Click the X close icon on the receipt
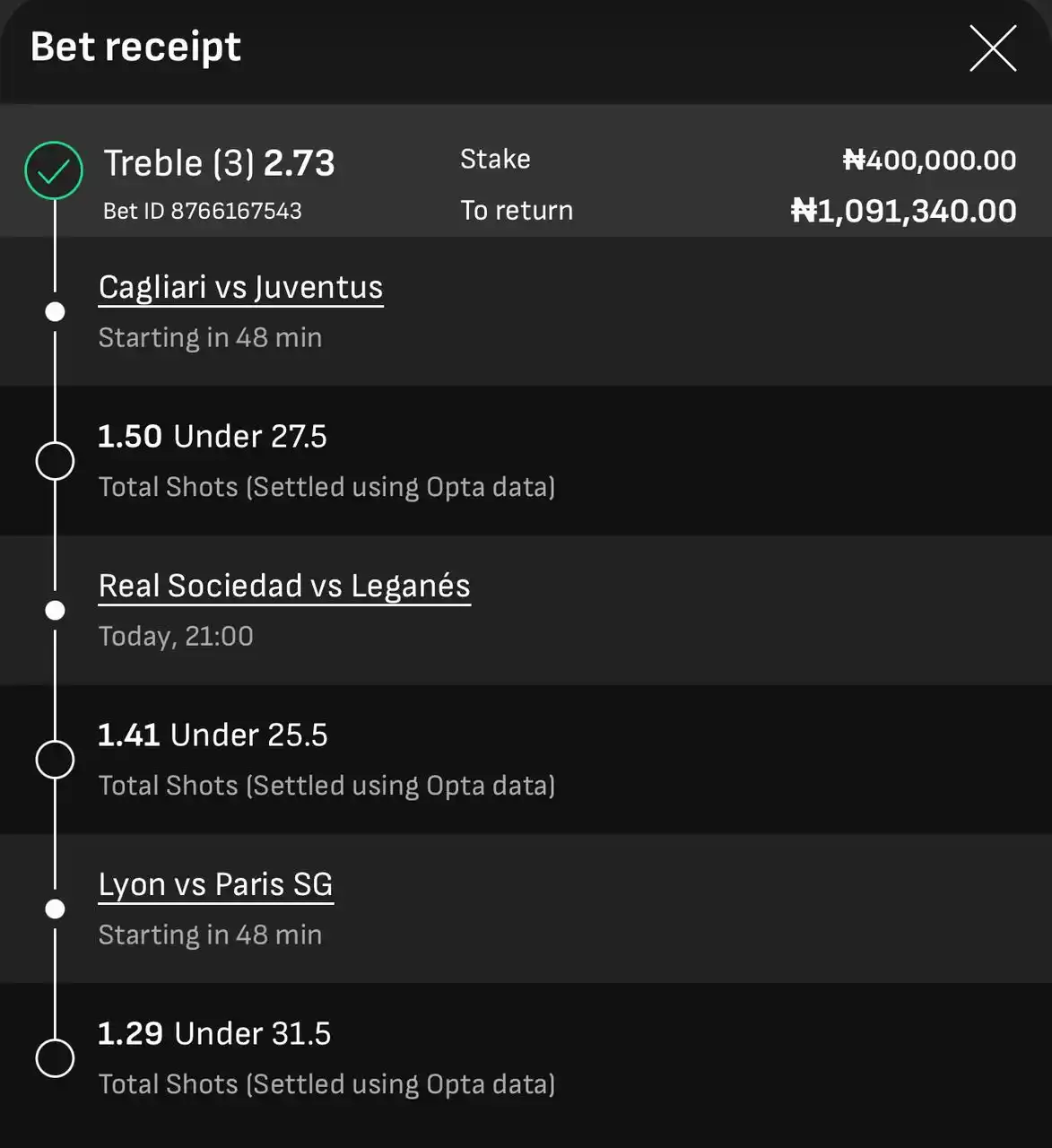This screenshot has height=1148, width=1052. tap(992, 49)
